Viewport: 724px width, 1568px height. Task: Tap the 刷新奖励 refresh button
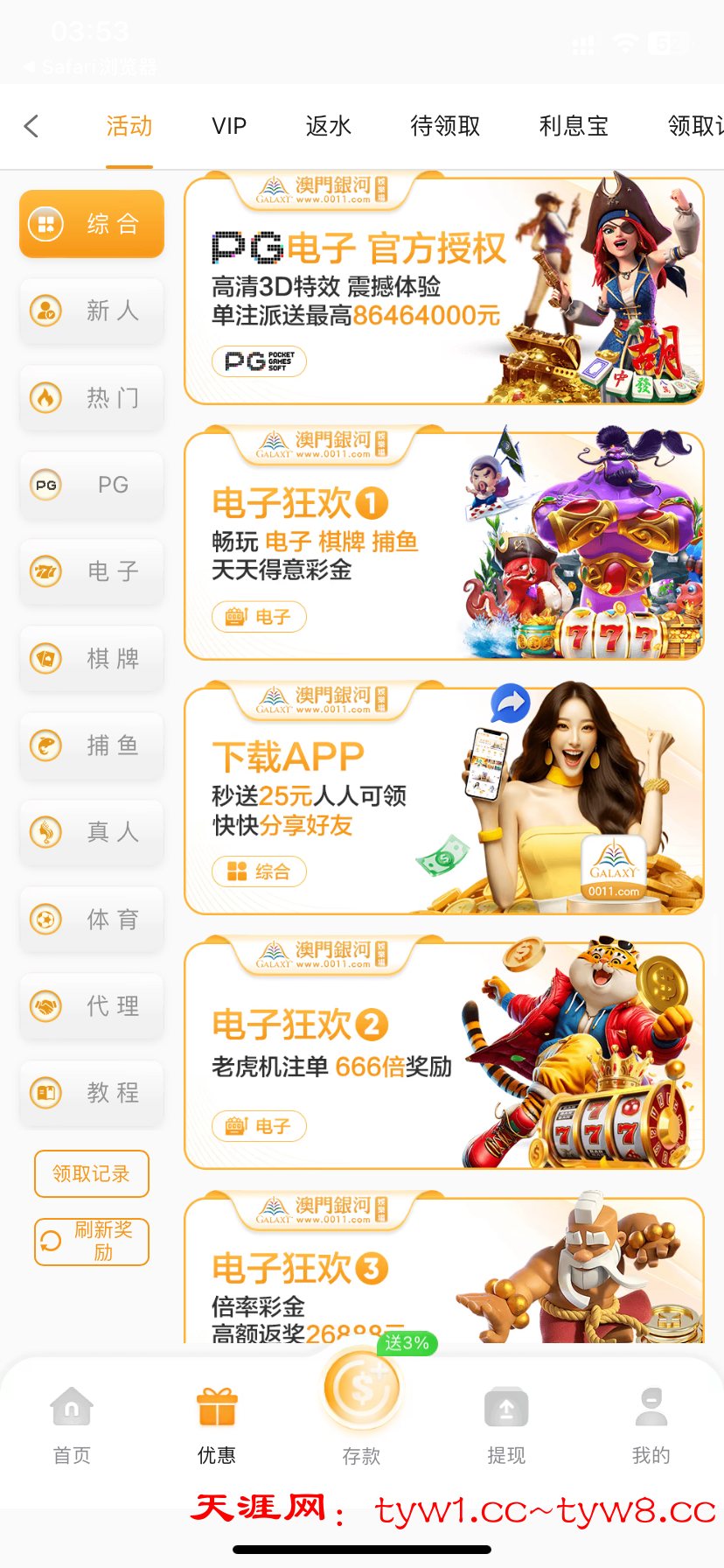point(92,1241)
